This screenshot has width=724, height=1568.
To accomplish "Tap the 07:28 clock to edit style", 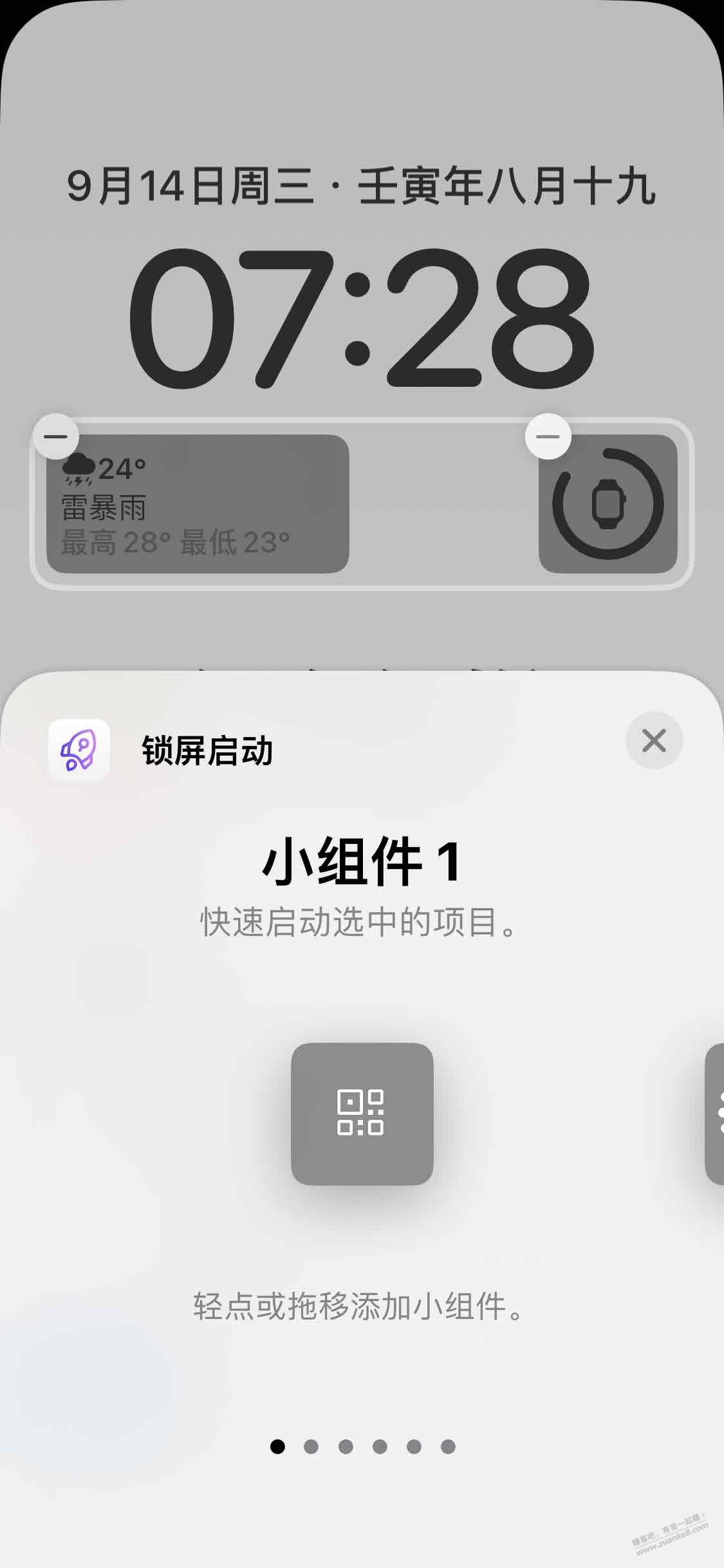I will (x=361, y=319).
